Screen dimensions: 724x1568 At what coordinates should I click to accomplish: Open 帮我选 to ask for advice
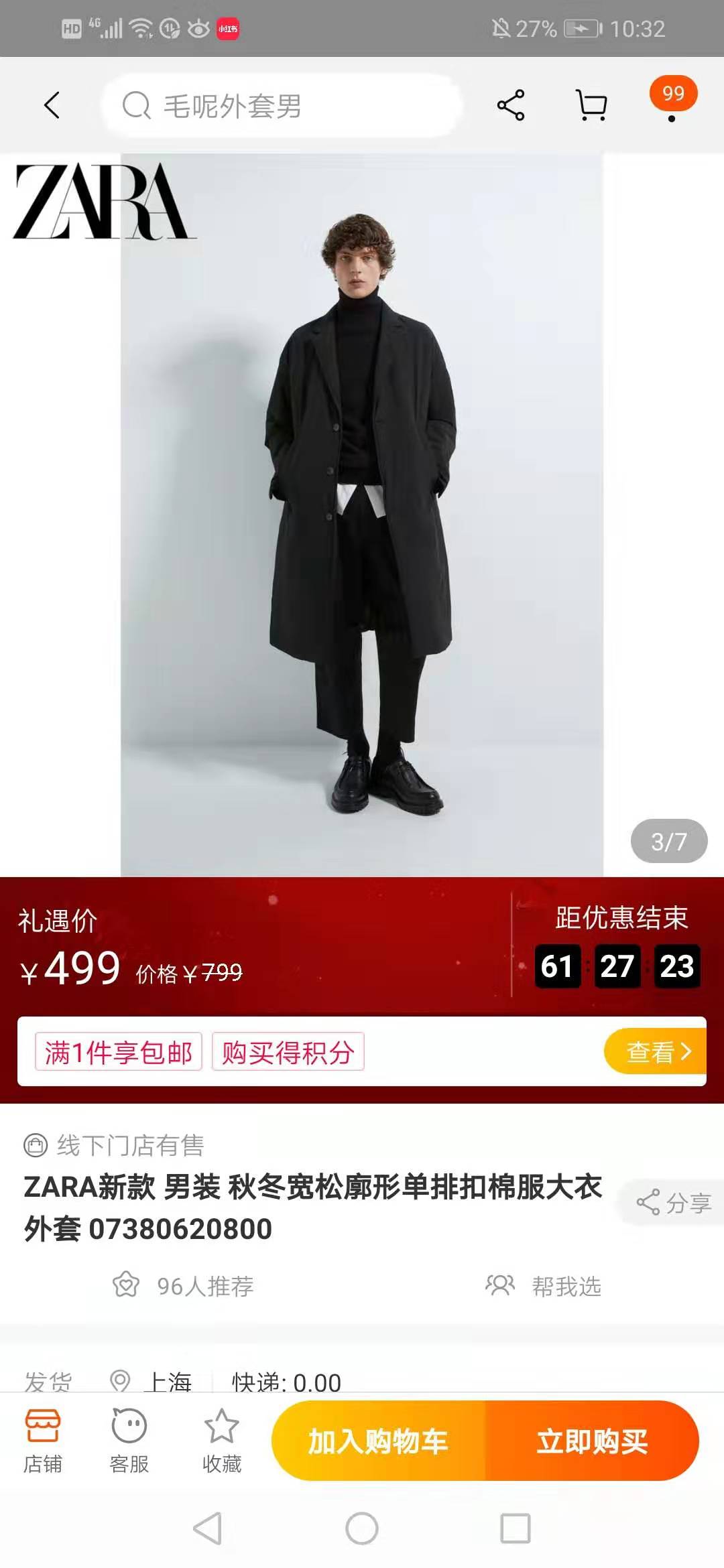pos(544,1286)
